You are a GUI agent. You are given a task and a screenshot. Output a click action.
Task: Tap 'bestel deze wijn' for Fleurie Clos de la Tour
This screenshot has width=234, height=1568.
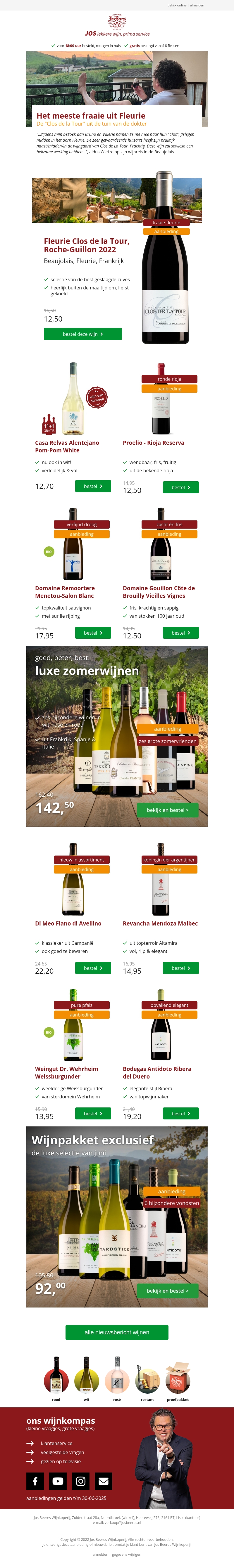tap(83, 334)
